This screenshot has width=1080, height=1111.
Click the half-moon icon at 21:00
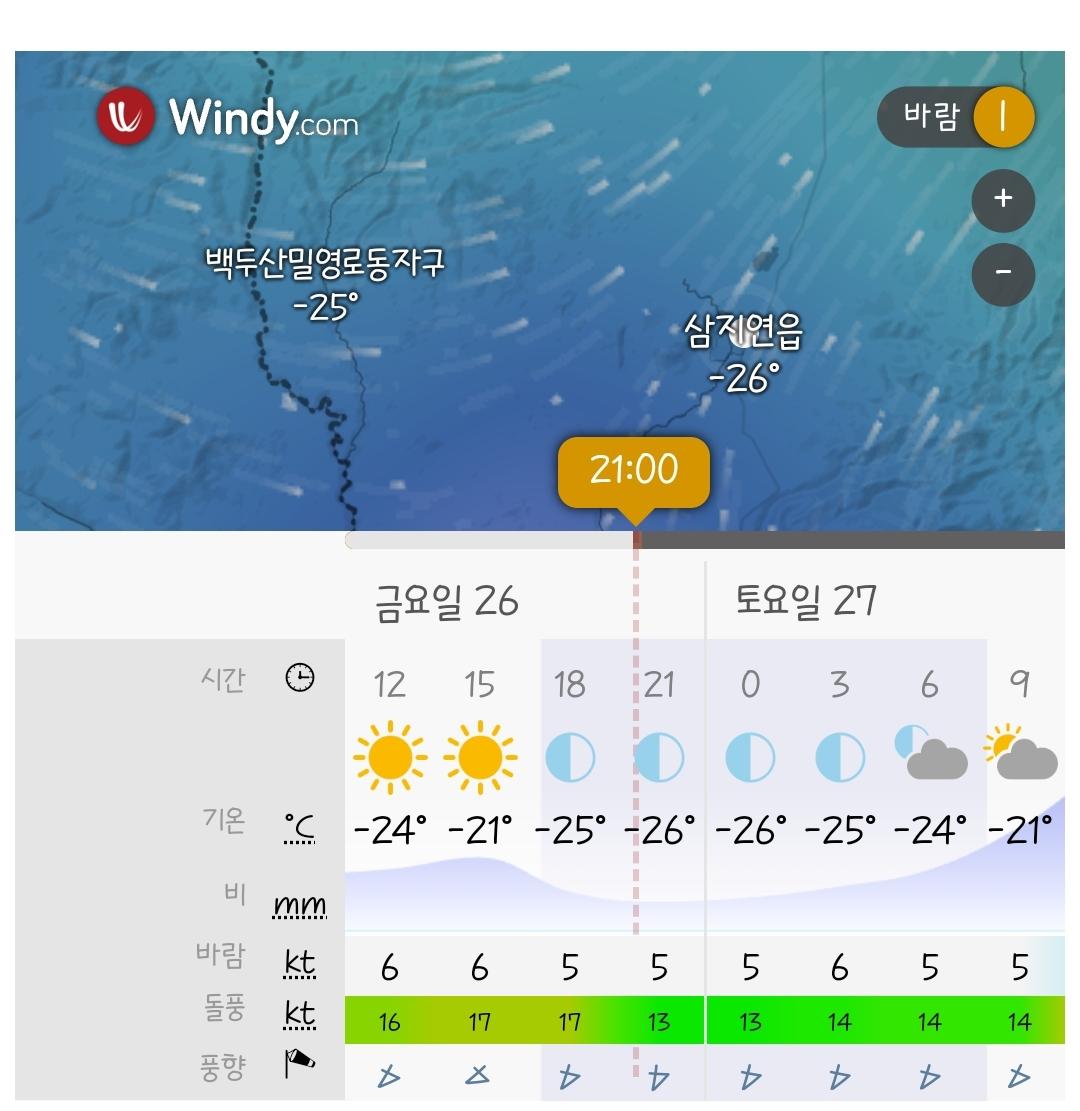click(x=660, y=757)
